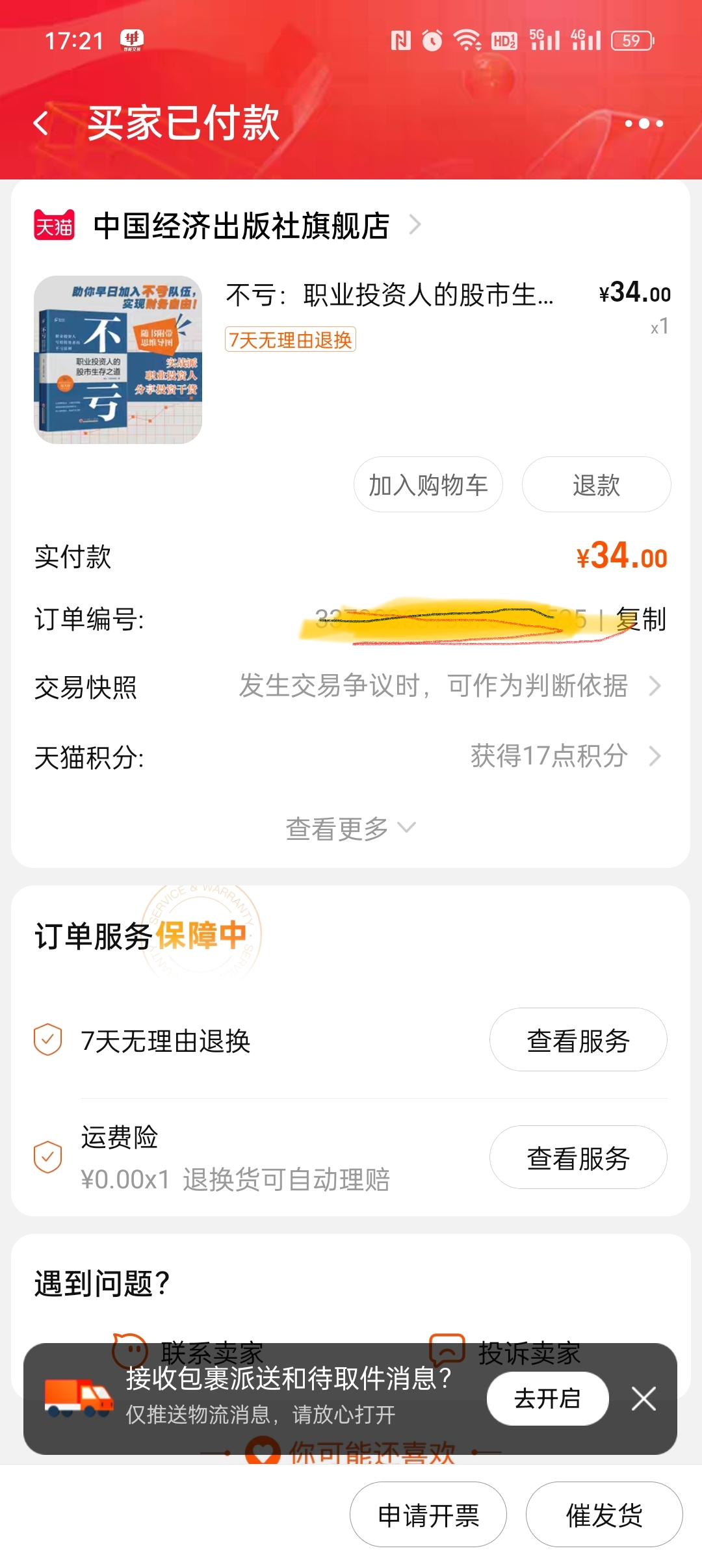The width and height of the screenshot is (702, 1568).
Task: View service for 运费险
Action: [578, 1158]
